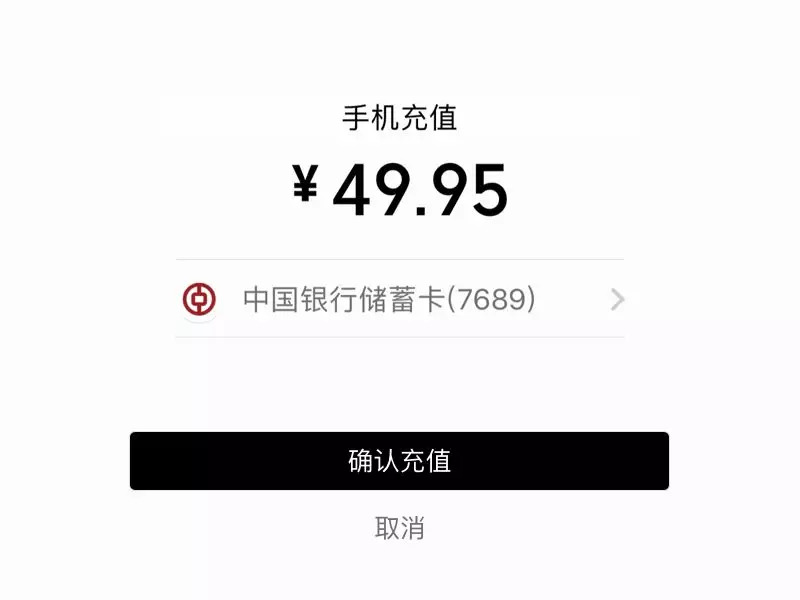Screen dimensions: 800x600
Task: Cancel the payment via 取消
Action: coord(399,528)
